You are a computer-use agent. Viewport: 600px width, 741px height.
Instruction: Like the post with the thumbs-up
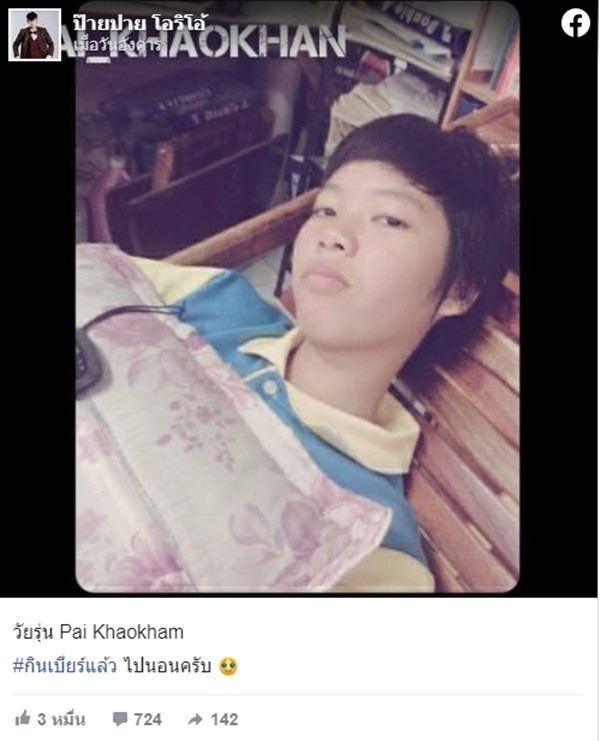tap(23, 719)
